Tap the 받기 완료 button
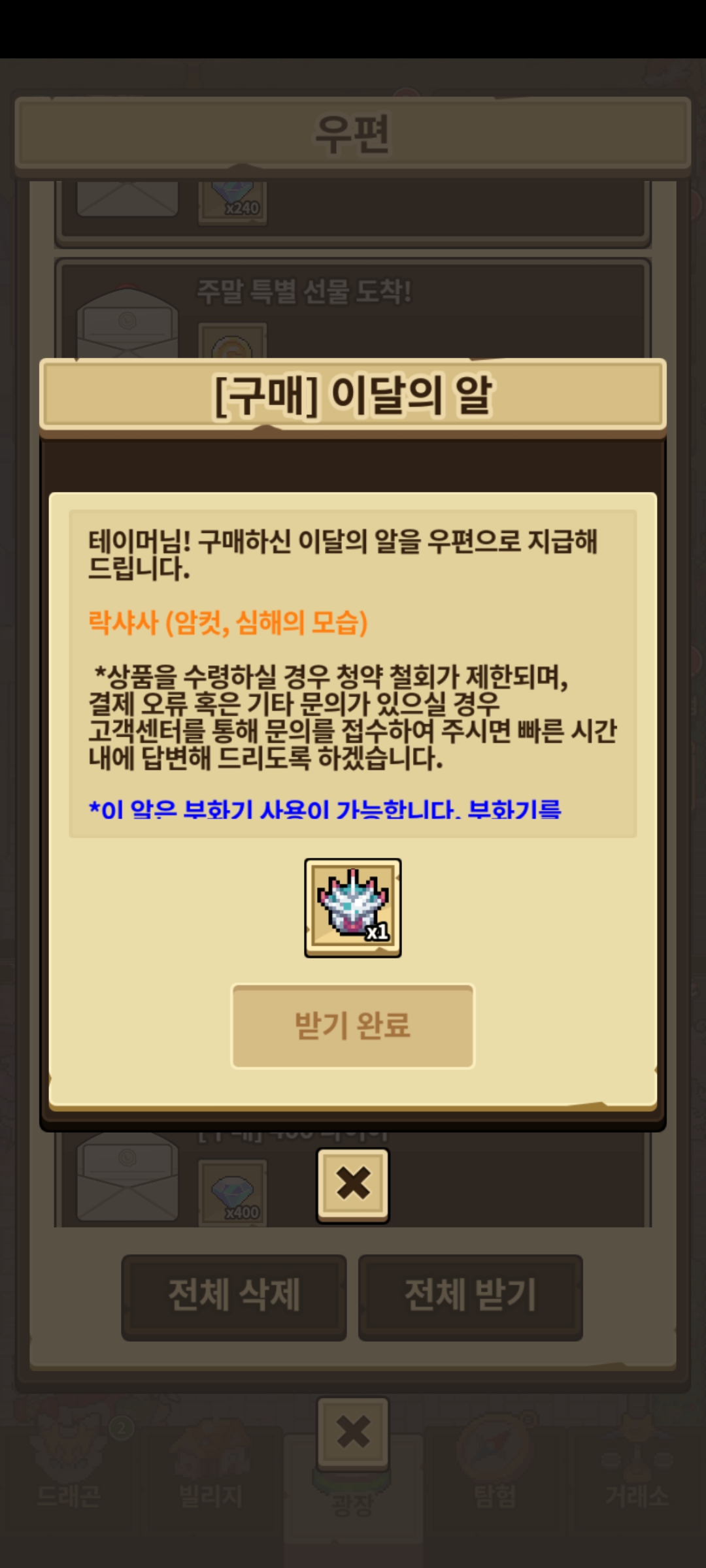 tap(353, 1026)
